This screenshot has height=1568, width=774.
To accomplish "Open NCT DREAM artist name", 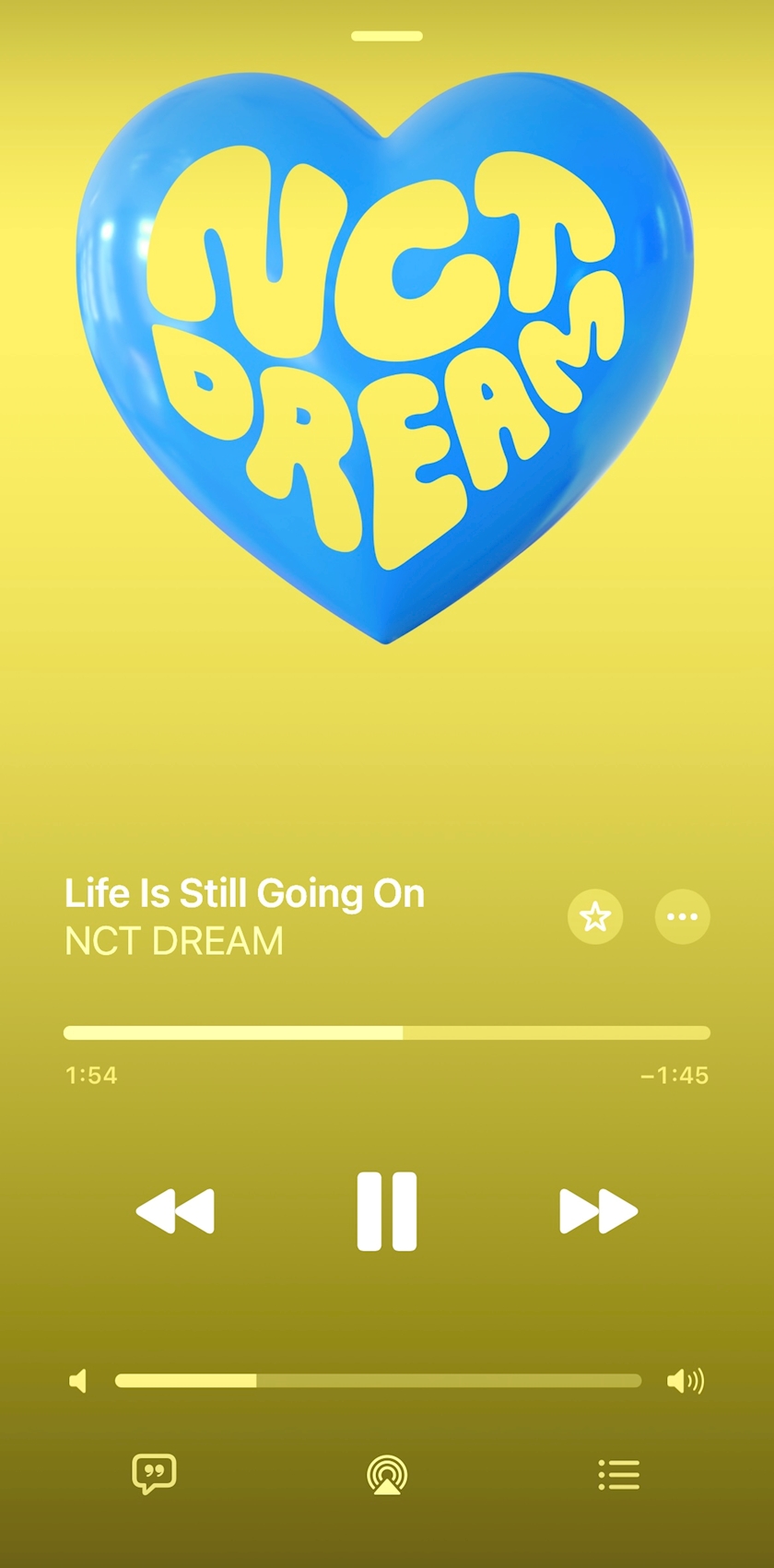I will point(174,941).
